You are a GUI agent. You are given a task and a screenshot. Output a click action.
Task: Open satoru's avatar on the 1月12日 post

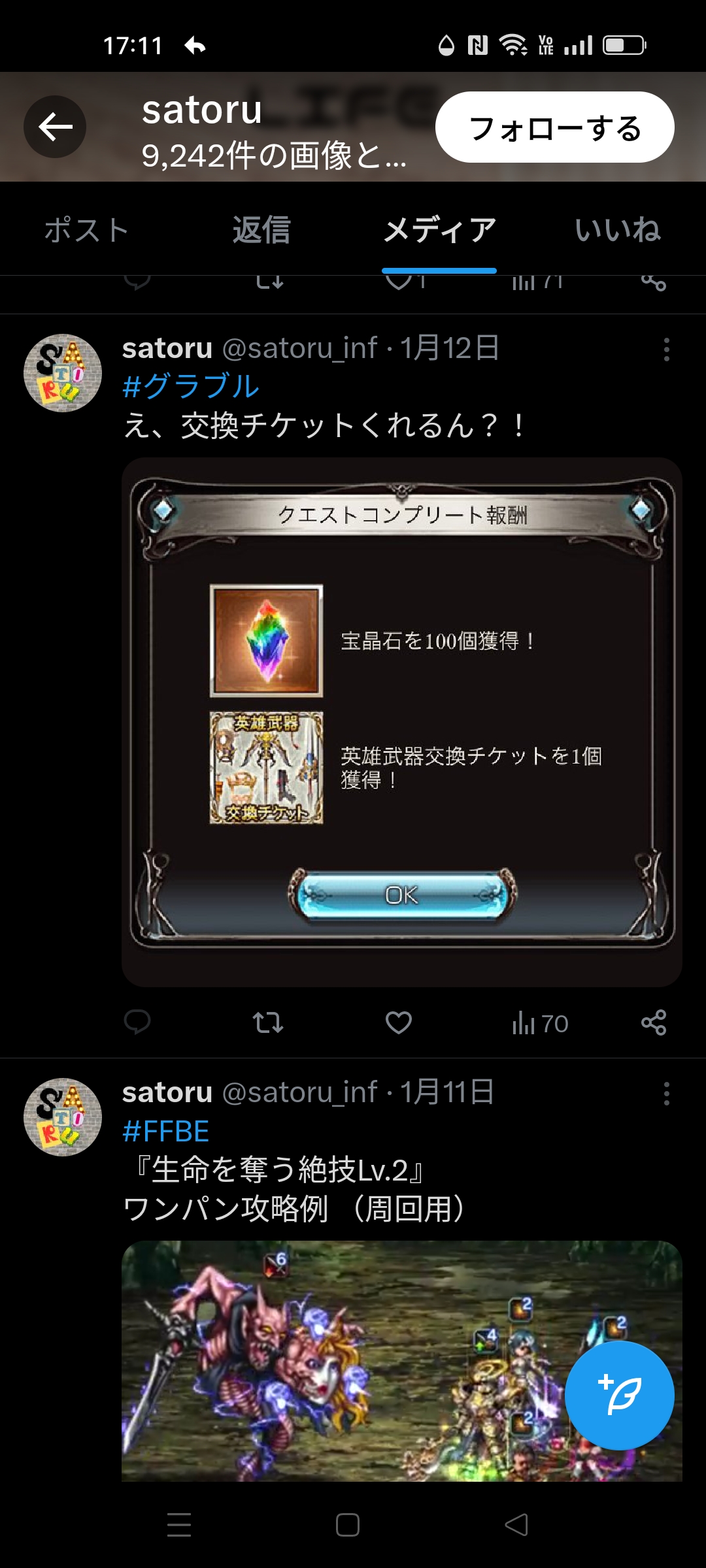63,373
